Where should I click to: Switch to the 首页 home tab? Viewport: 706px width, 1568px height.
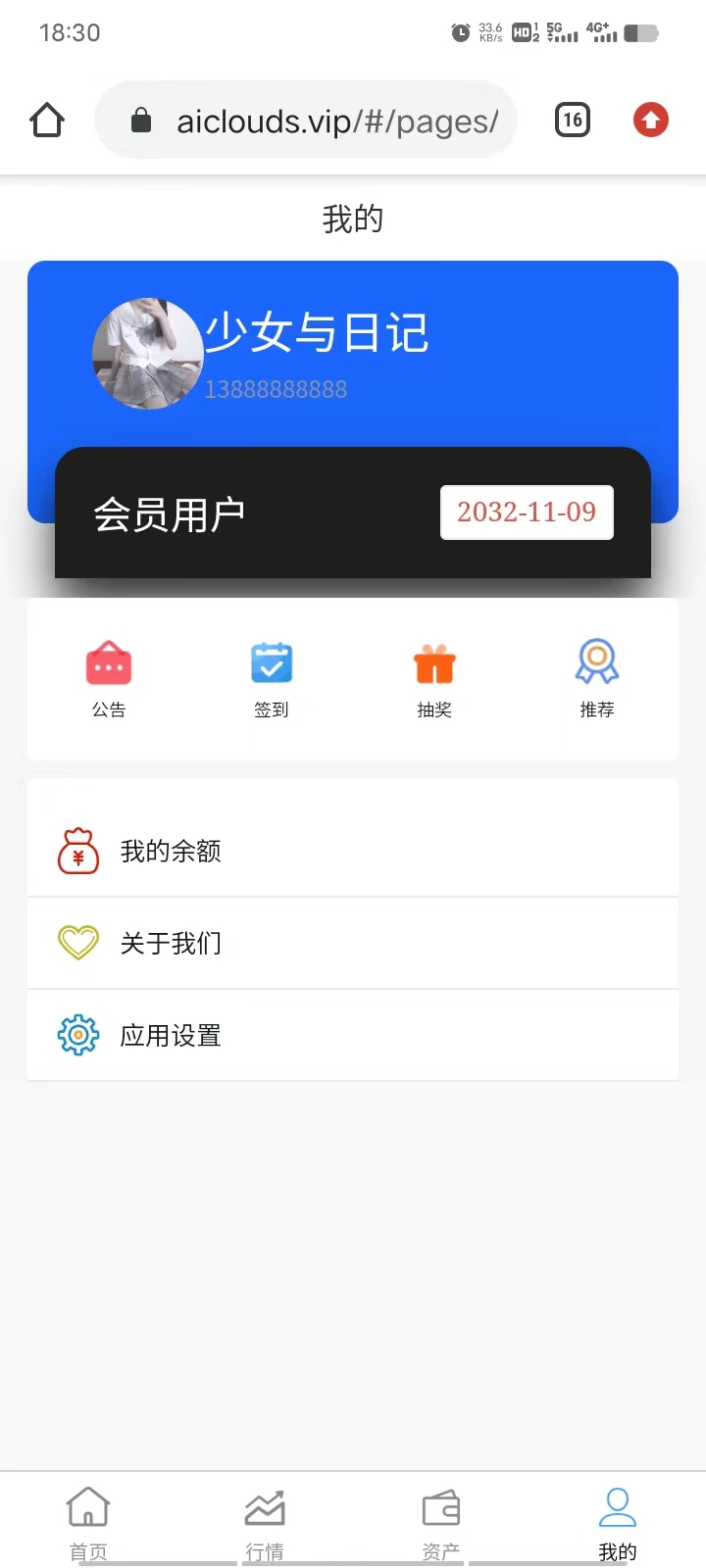(x=88, y=1522)
